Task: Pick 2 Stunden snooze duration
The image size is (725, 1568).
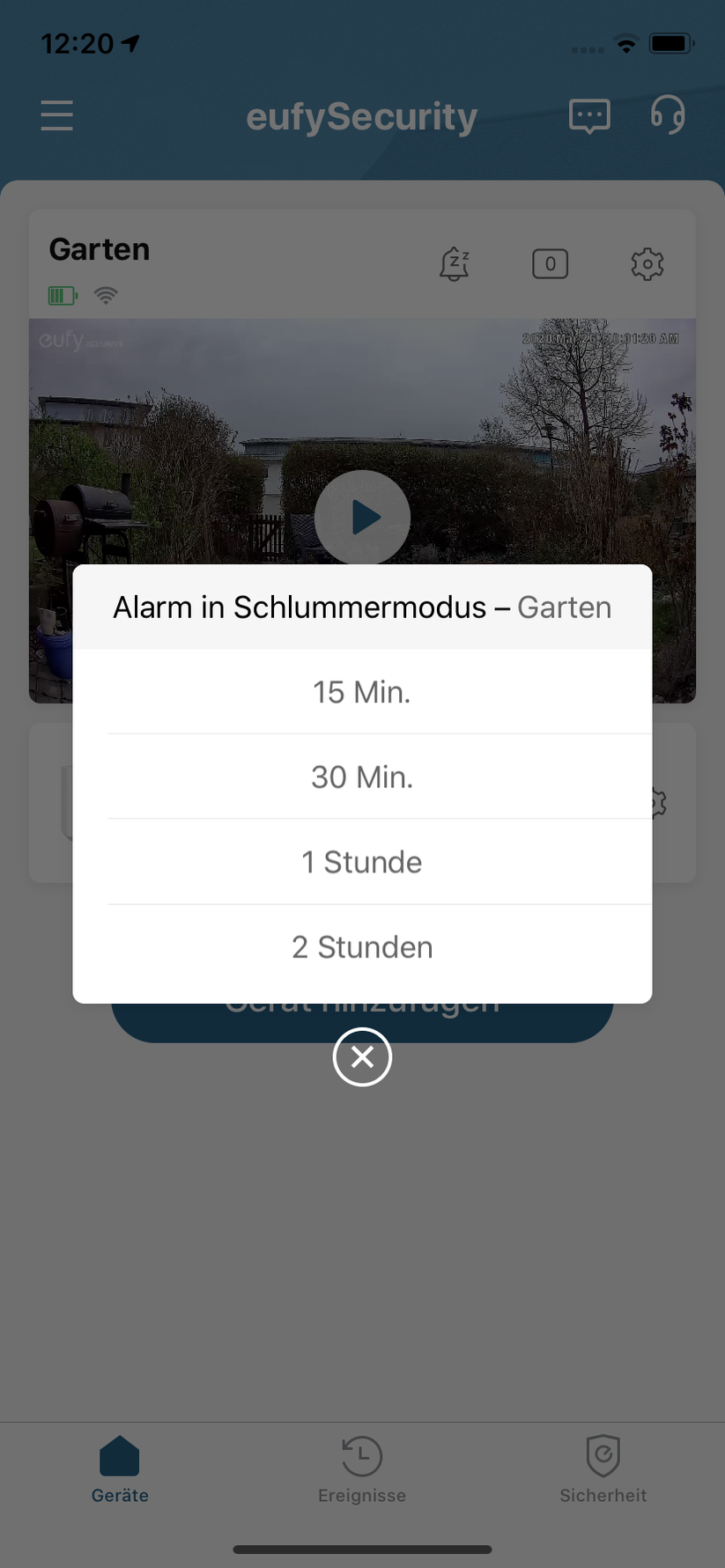Action: point(362,947)
